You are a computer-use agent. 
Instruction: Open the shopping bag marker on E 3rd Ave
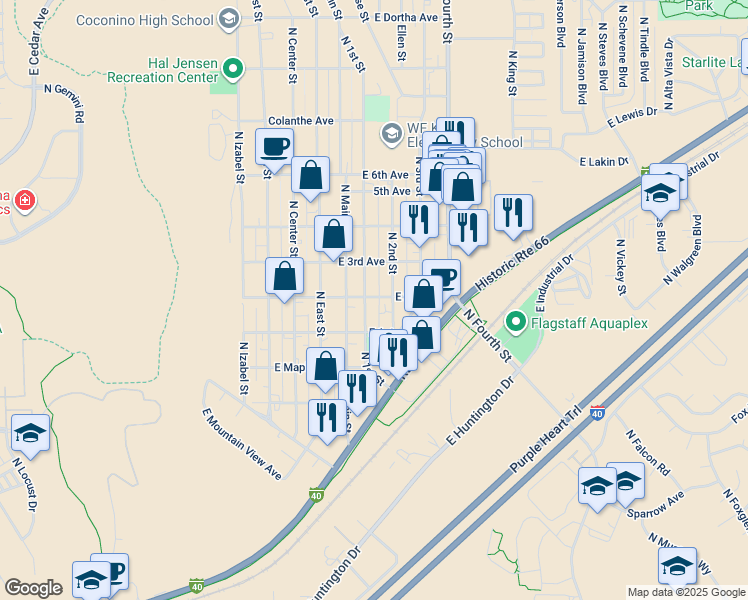(x=333, y=235)
